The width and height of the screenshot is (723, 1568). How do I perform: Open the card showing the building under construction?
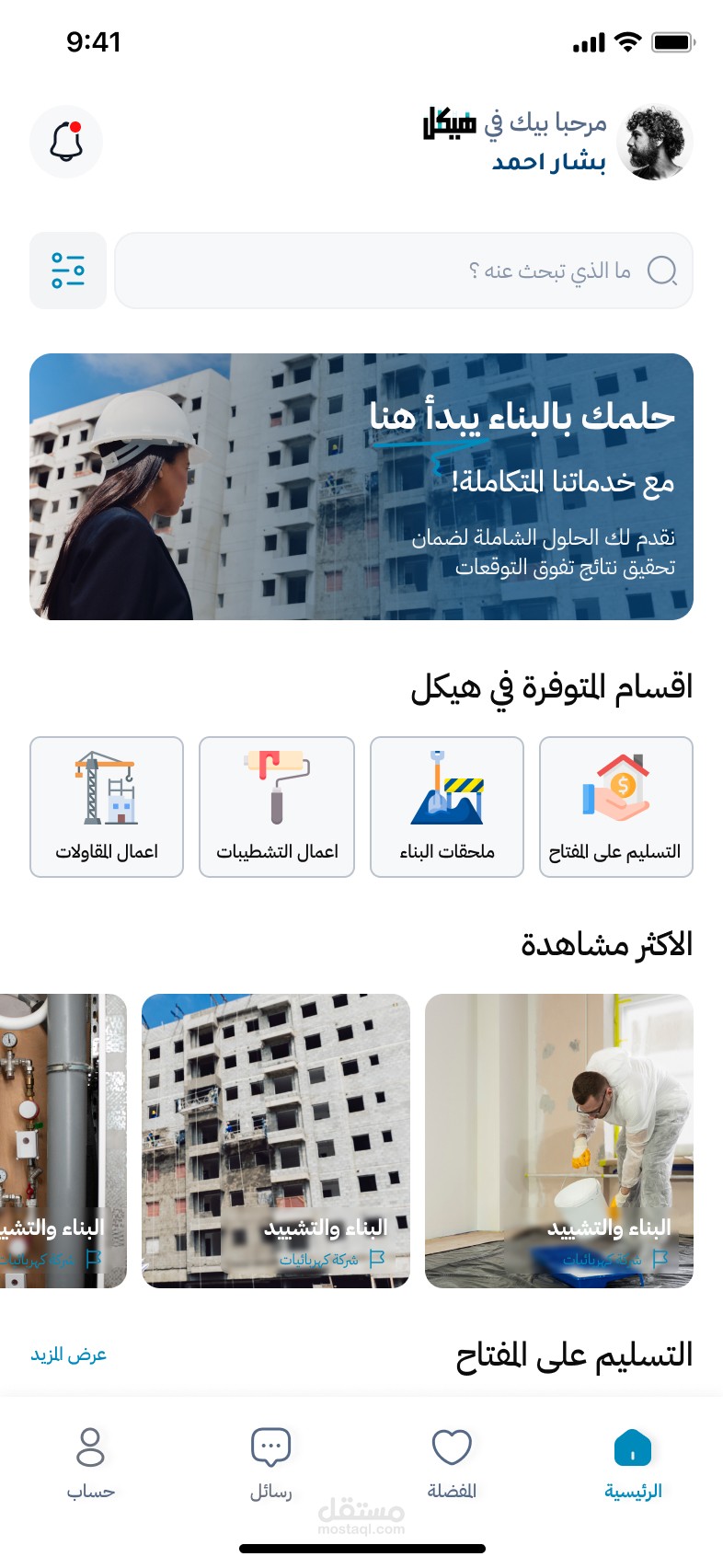pos(276,1141)
